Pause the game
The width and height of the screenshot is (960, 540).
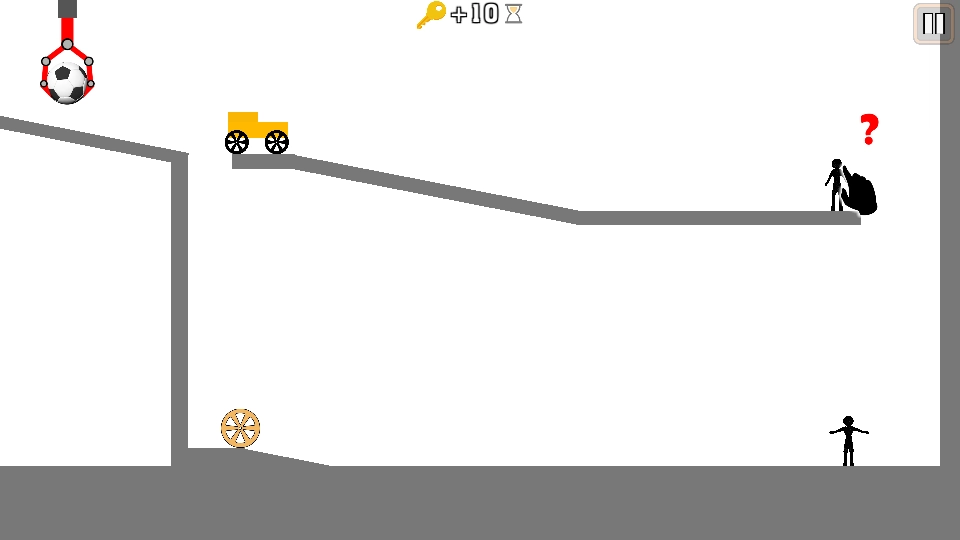(x=933, y=24)
